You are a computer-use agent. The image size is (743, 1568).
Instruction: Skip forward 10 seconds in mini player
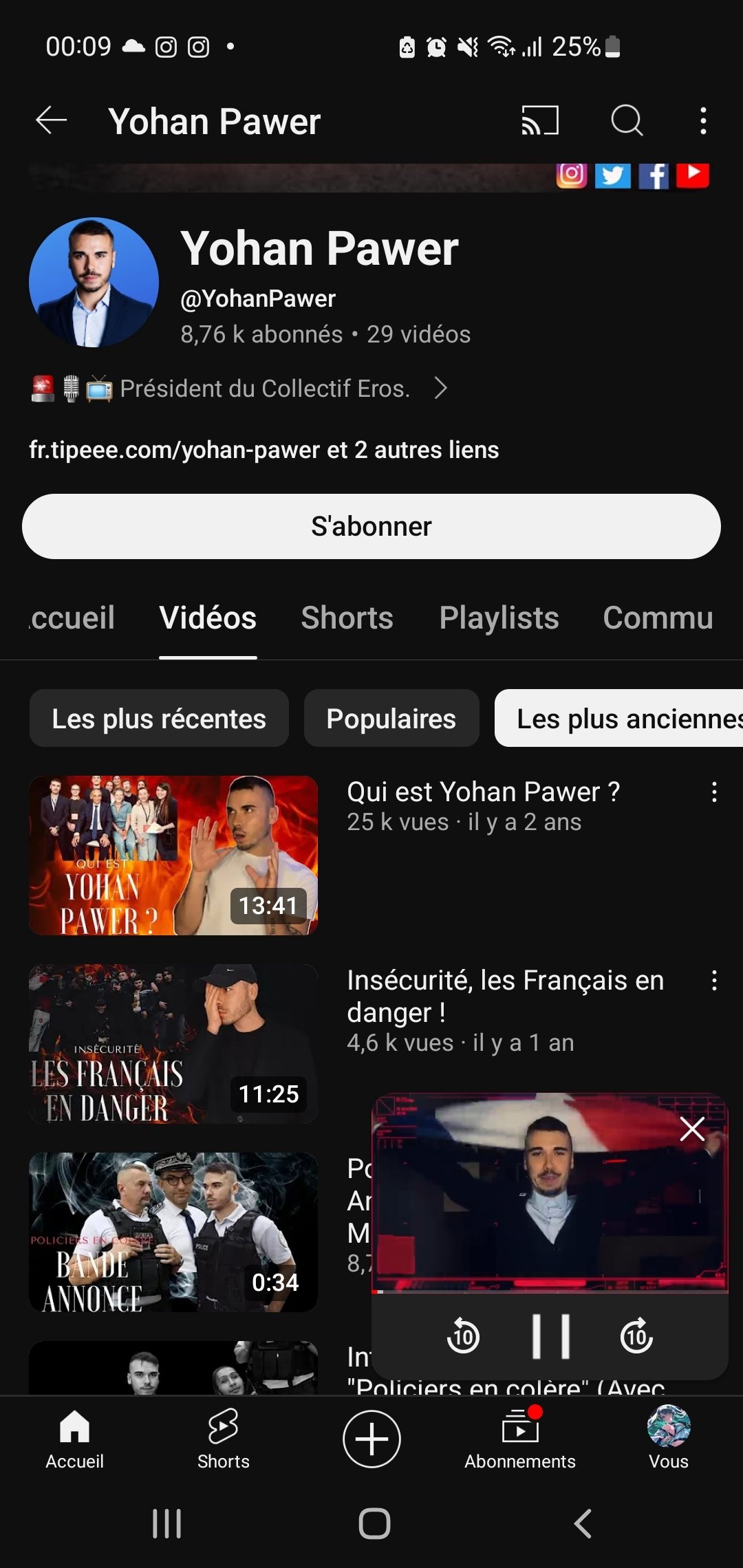tap(636, 1336)
